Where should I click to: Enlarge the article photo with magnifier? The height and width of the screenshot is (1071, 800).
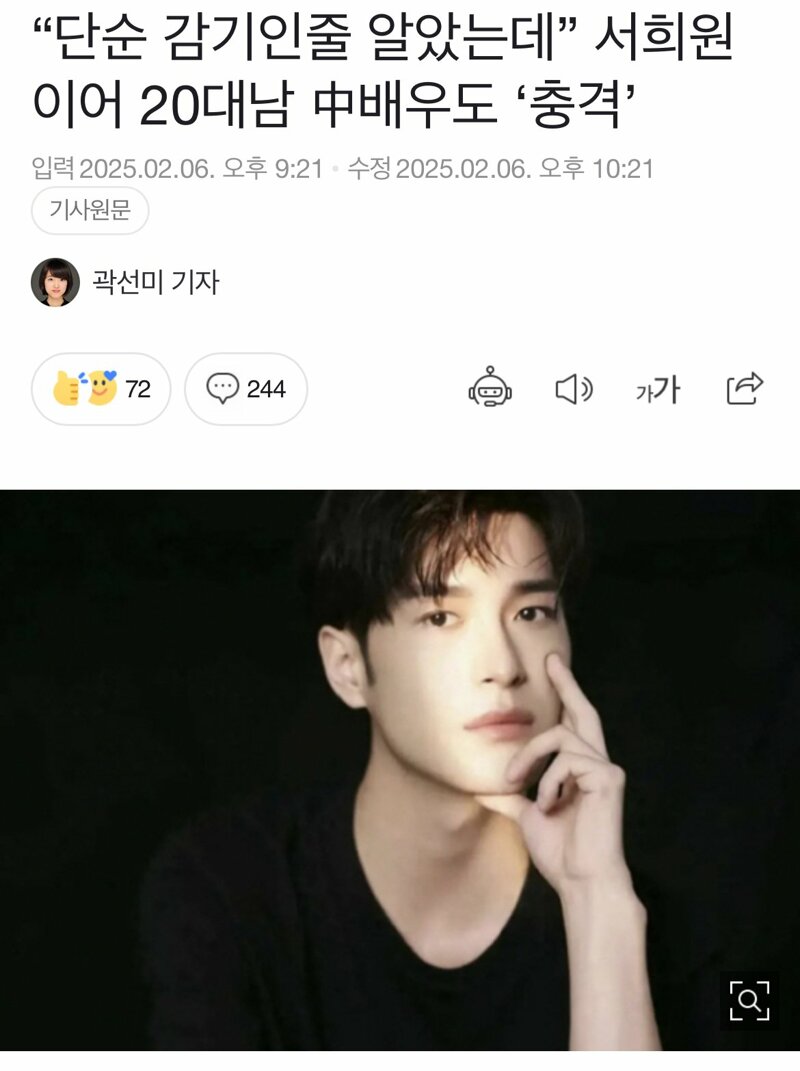(x=749, y=1000)
